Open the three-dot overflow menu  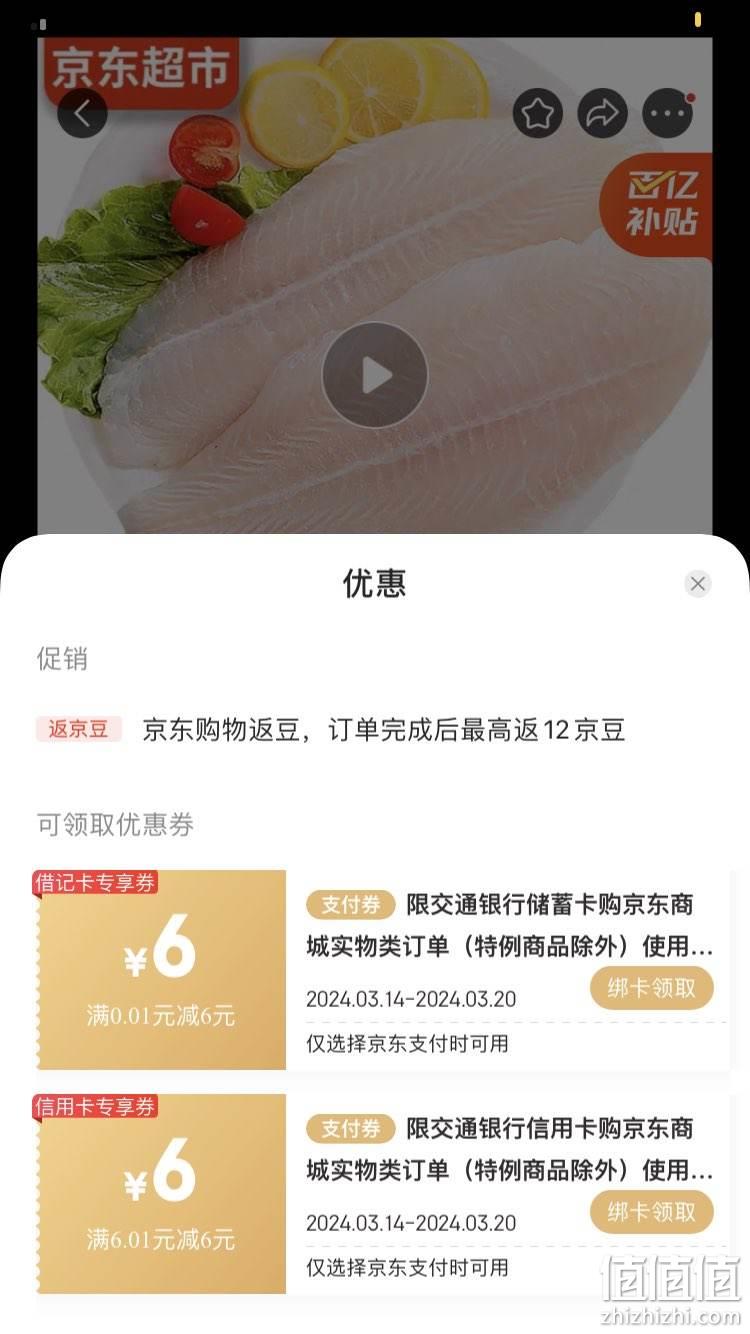tap(668, 114)
